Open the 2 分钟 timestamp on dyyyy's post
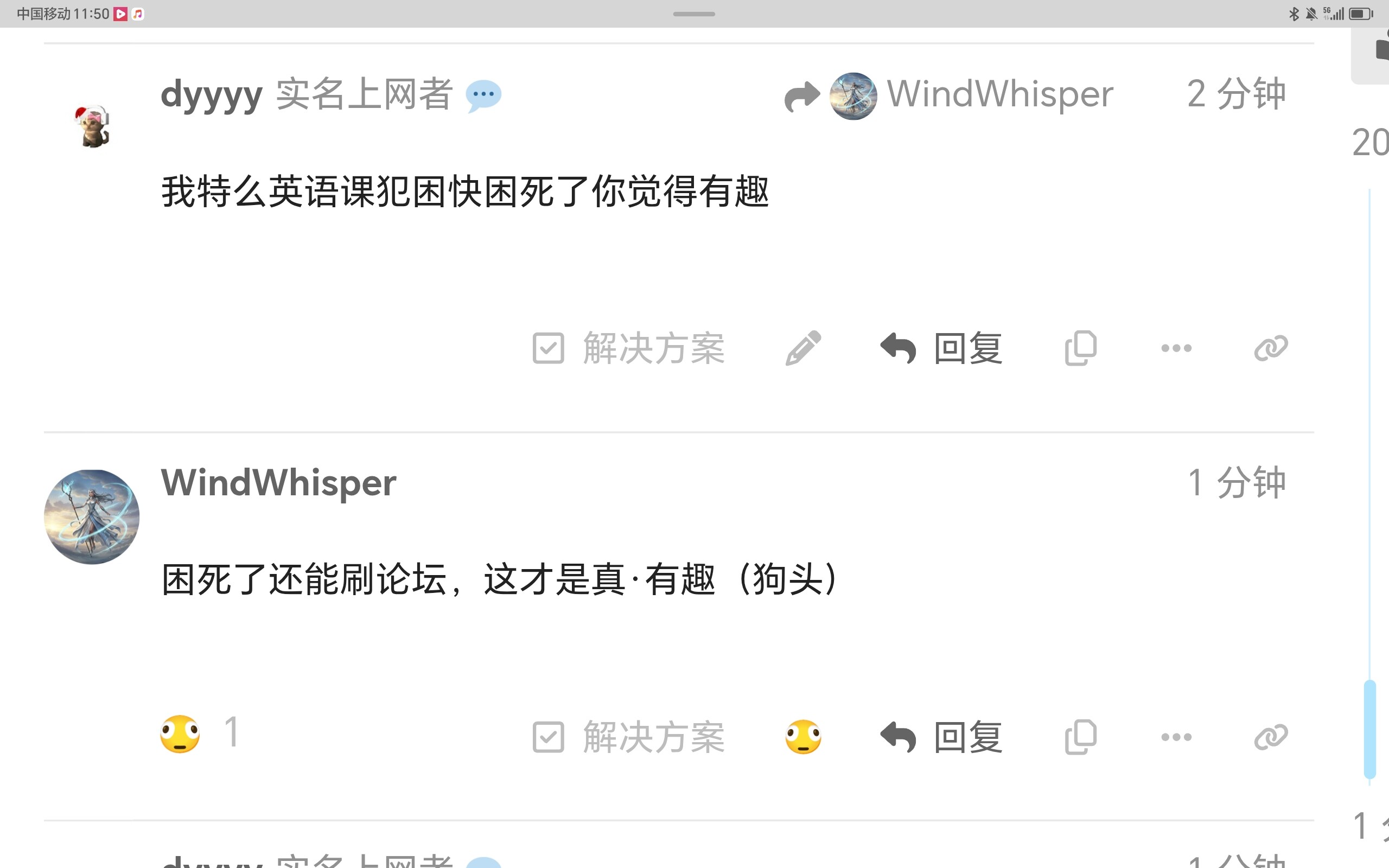This screenshot has height=868, width=1389. 1236,94
